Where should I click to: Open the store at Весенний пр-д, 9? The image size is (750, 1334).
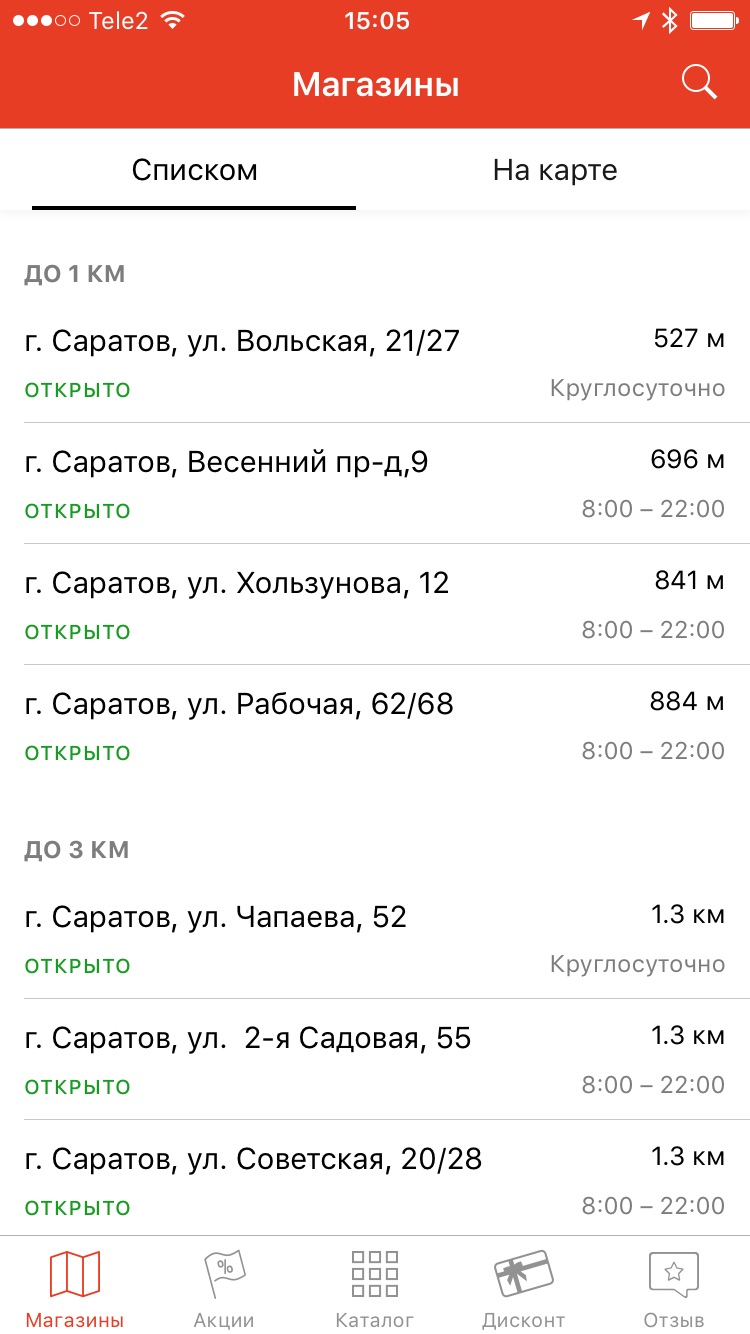tap(230, 462)
